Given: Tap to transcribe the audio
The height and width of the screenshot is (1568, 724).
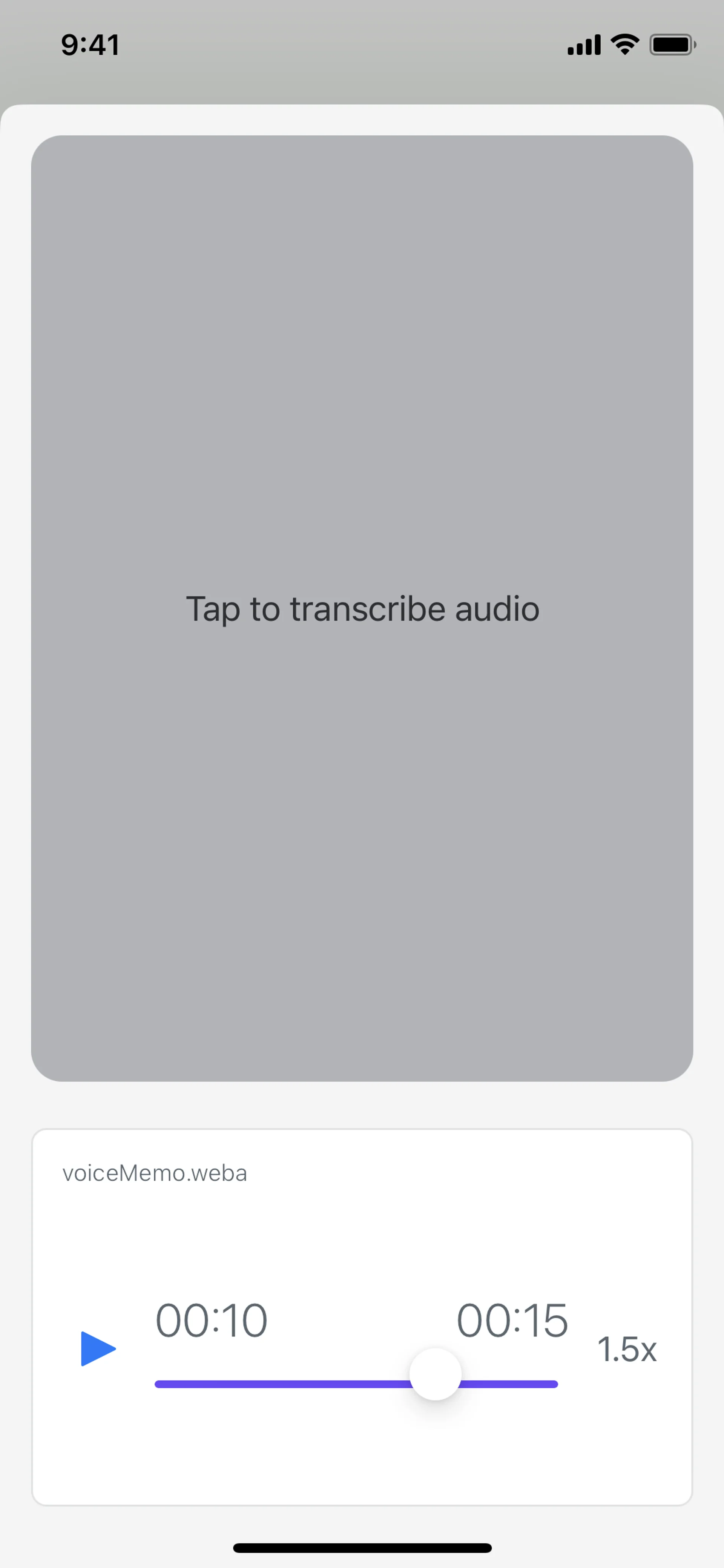Looking at the screenshot, I should pos(362,609).
